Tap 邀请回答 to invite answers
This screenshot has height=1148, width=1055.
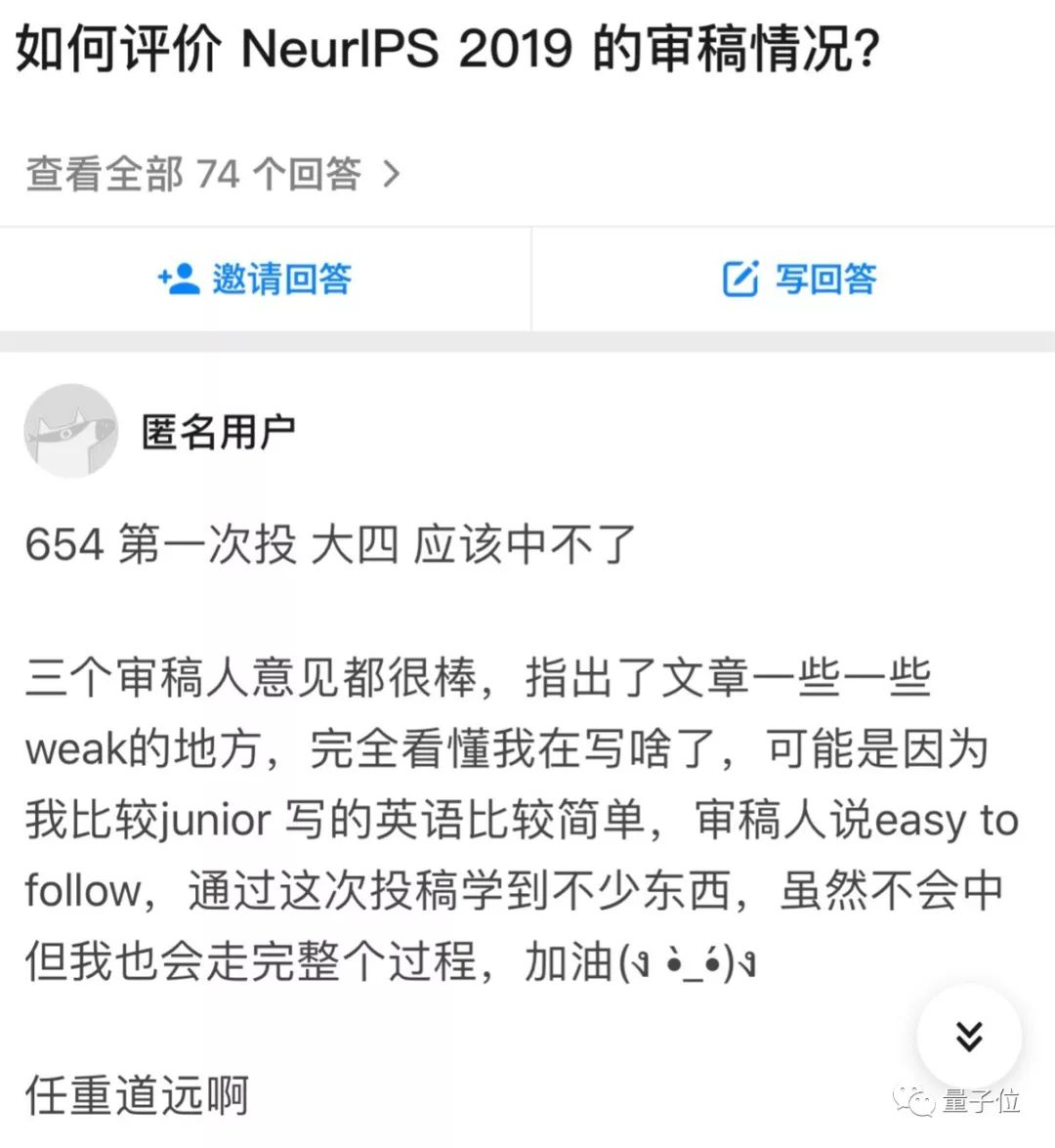tap(256, 279)
